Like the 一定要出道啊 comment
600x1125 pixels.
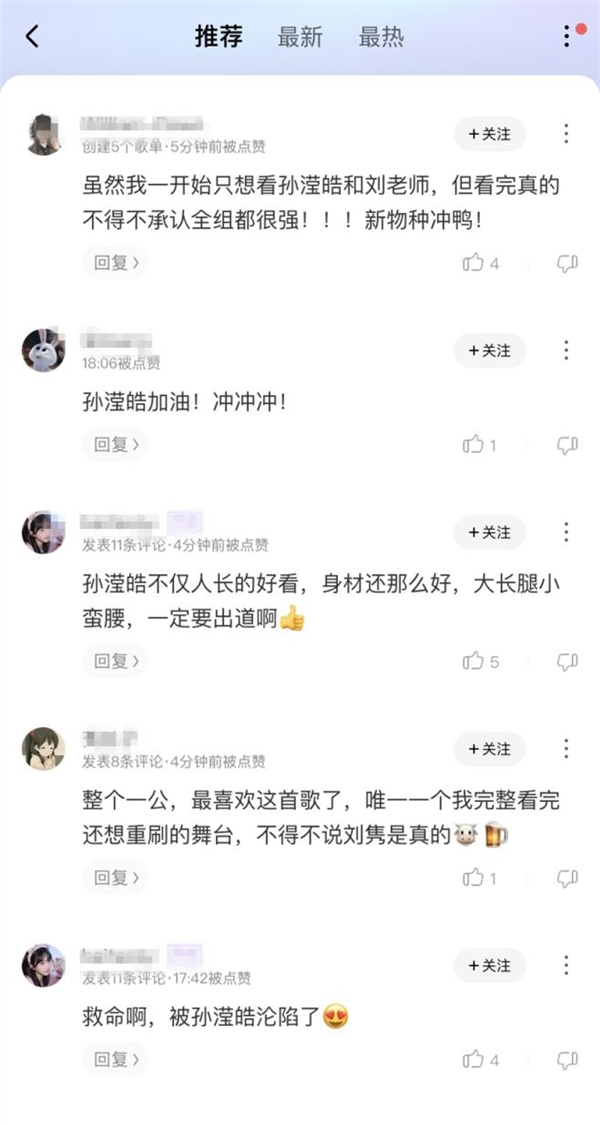[474, 661]
